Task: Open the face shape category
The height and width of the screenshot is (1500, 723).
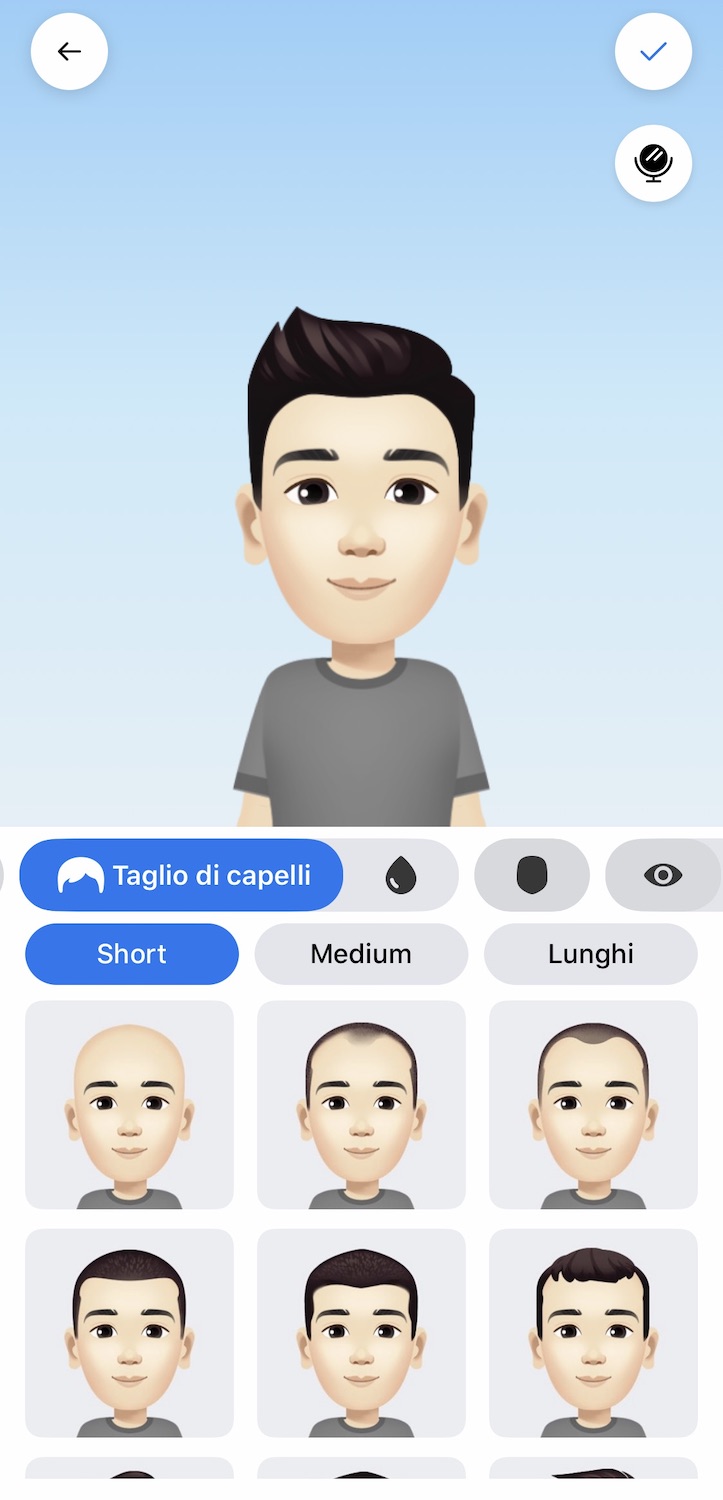Action: point(532,875)
